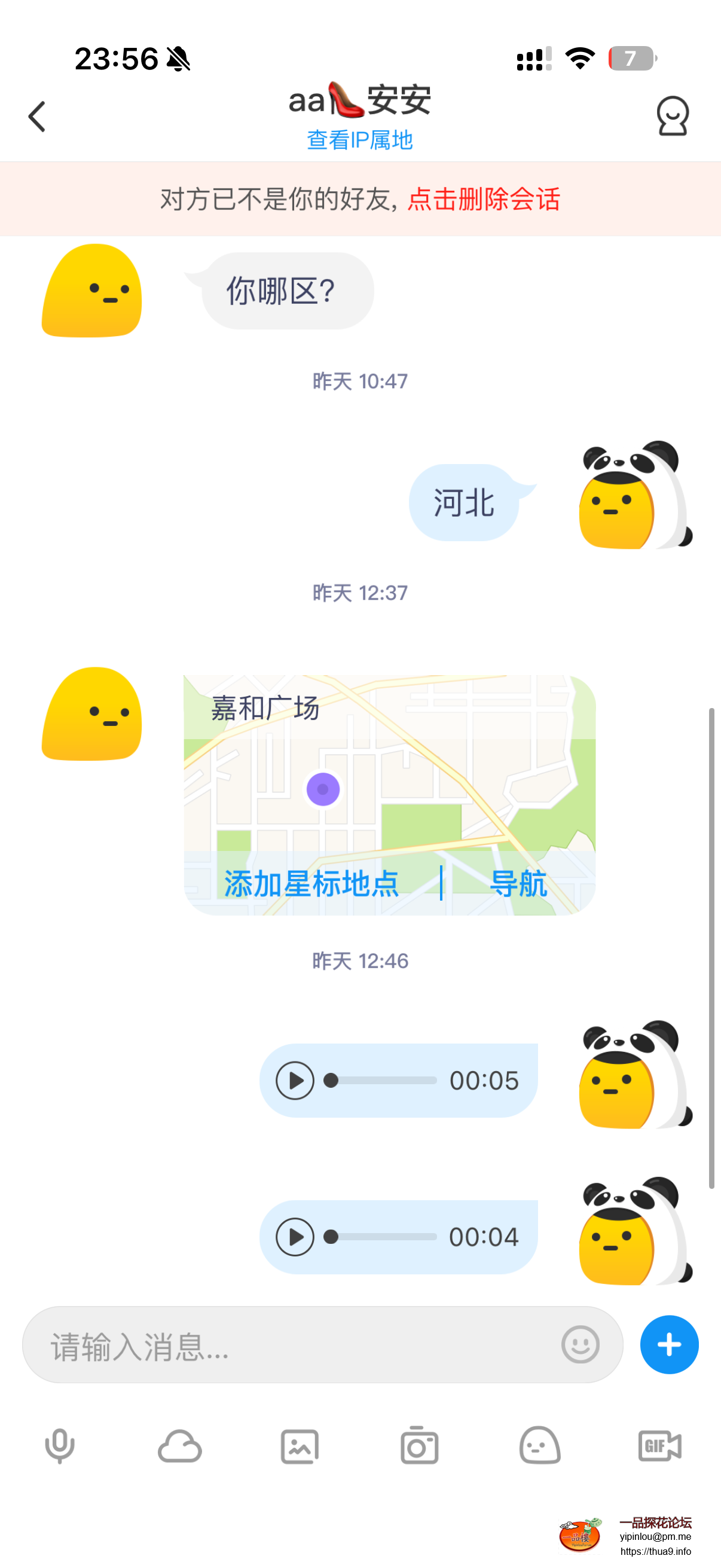Focus the 请输入消息 text field

coord(292,1345)
